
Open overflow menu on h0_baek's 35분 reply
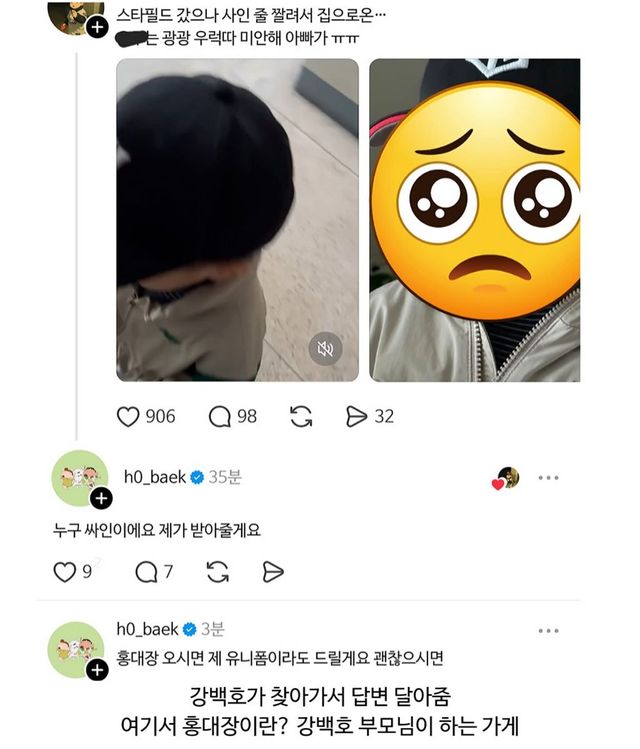548,478
